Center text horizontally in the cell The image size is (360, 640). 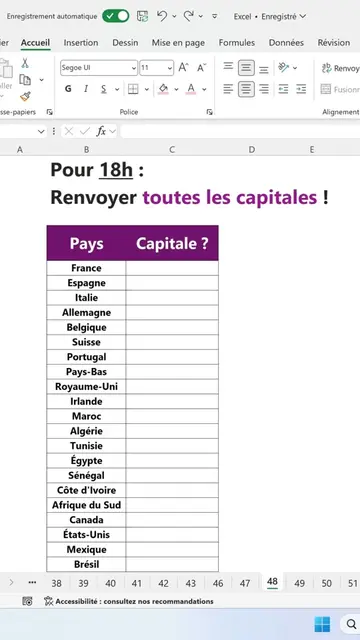pos(246,89)
